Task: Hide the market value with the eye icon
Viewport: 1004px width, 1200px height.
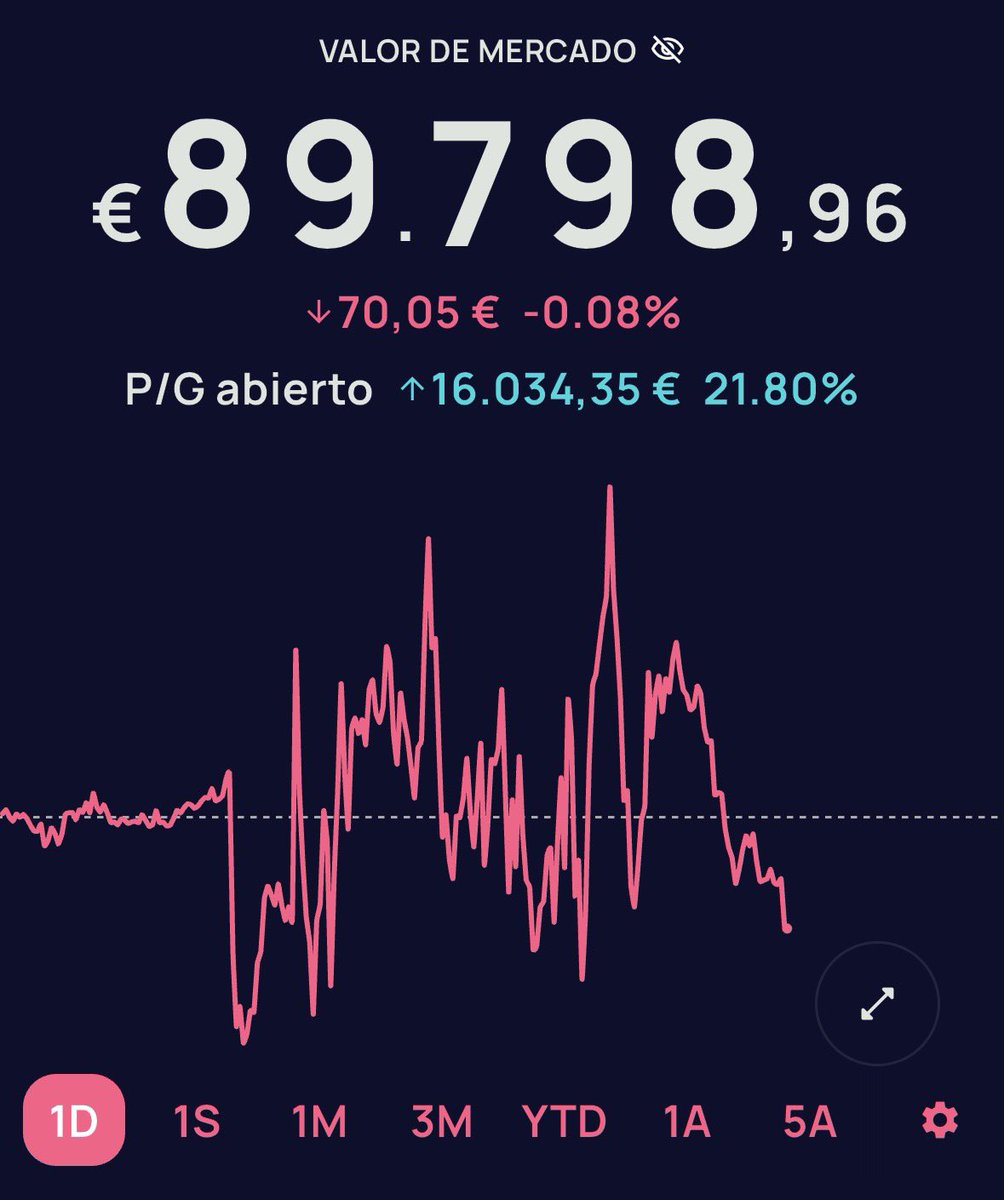Action: (667, 50)
